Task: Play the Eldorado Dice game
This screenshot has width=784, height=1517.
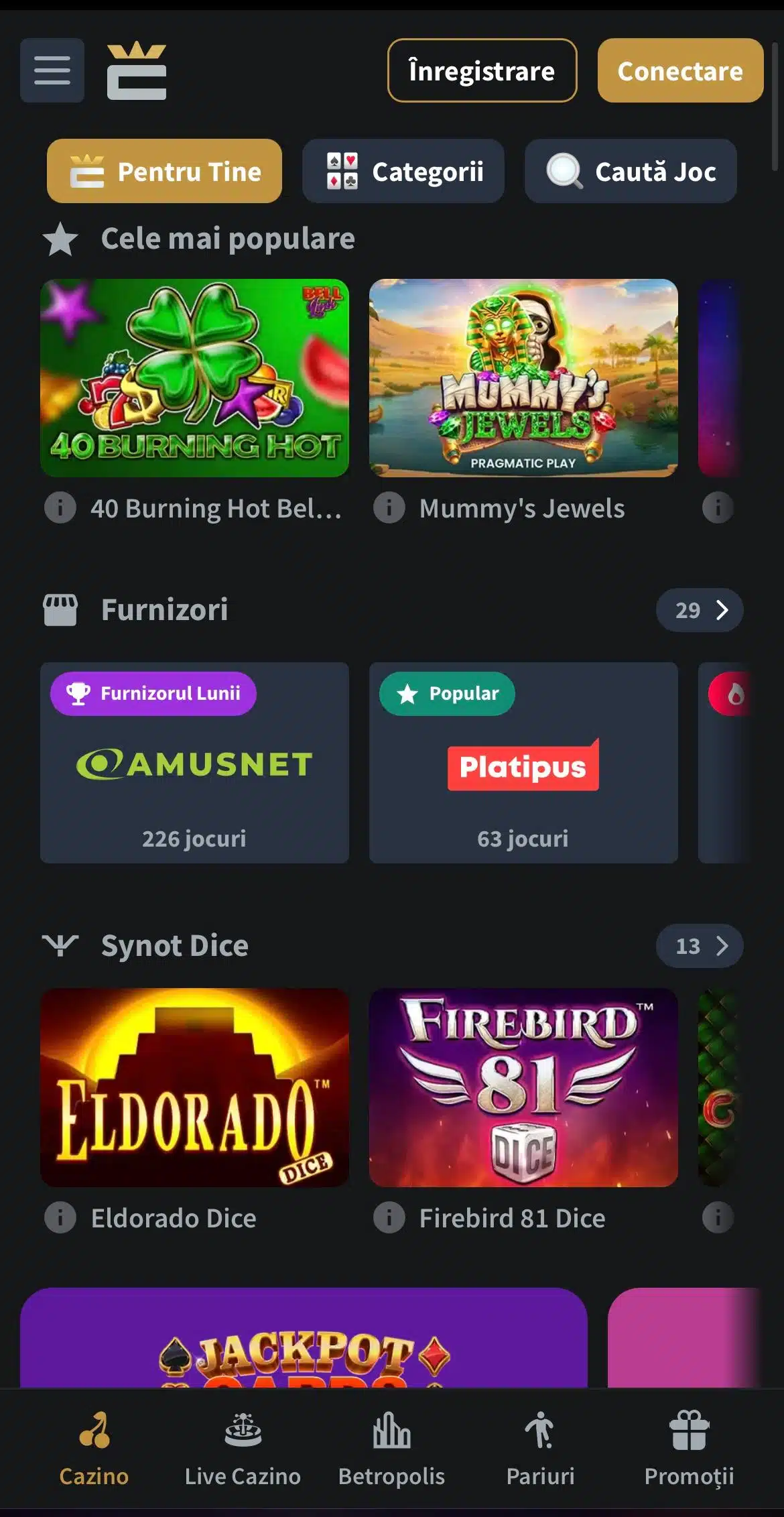Action: pos(194,1087)
